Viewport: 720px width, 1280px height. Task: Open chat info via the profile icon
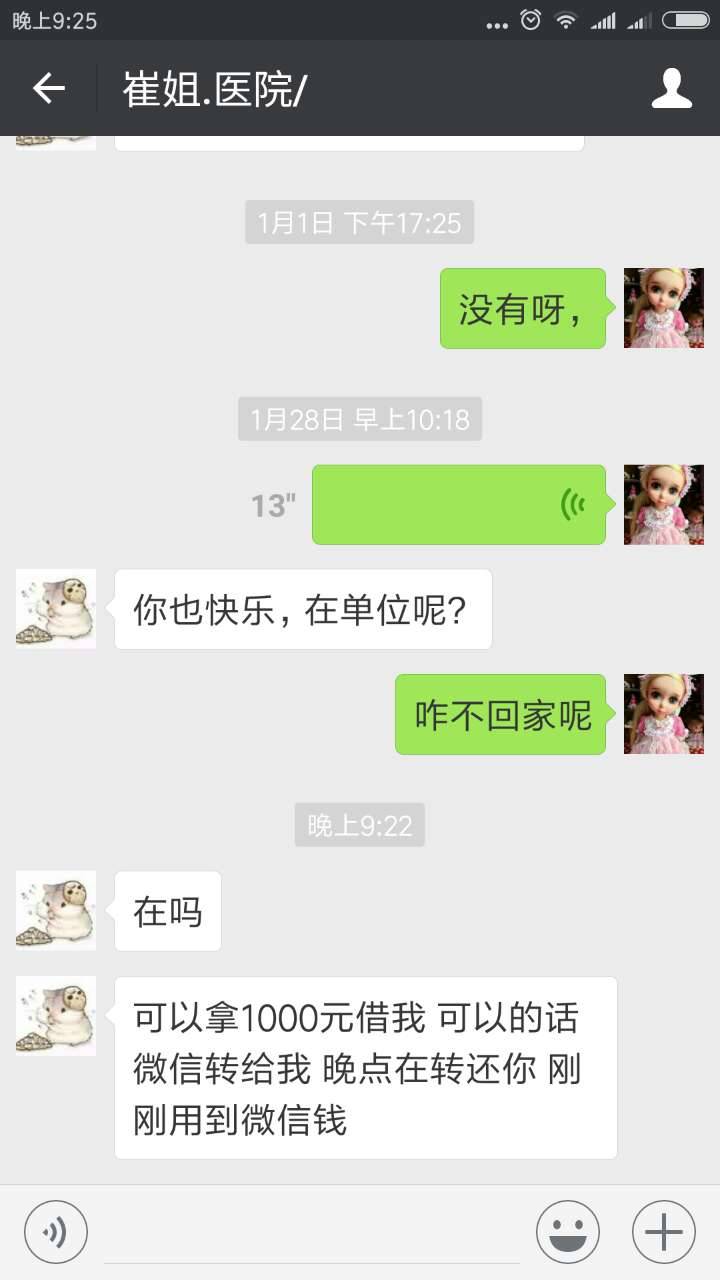coord(671,89)
